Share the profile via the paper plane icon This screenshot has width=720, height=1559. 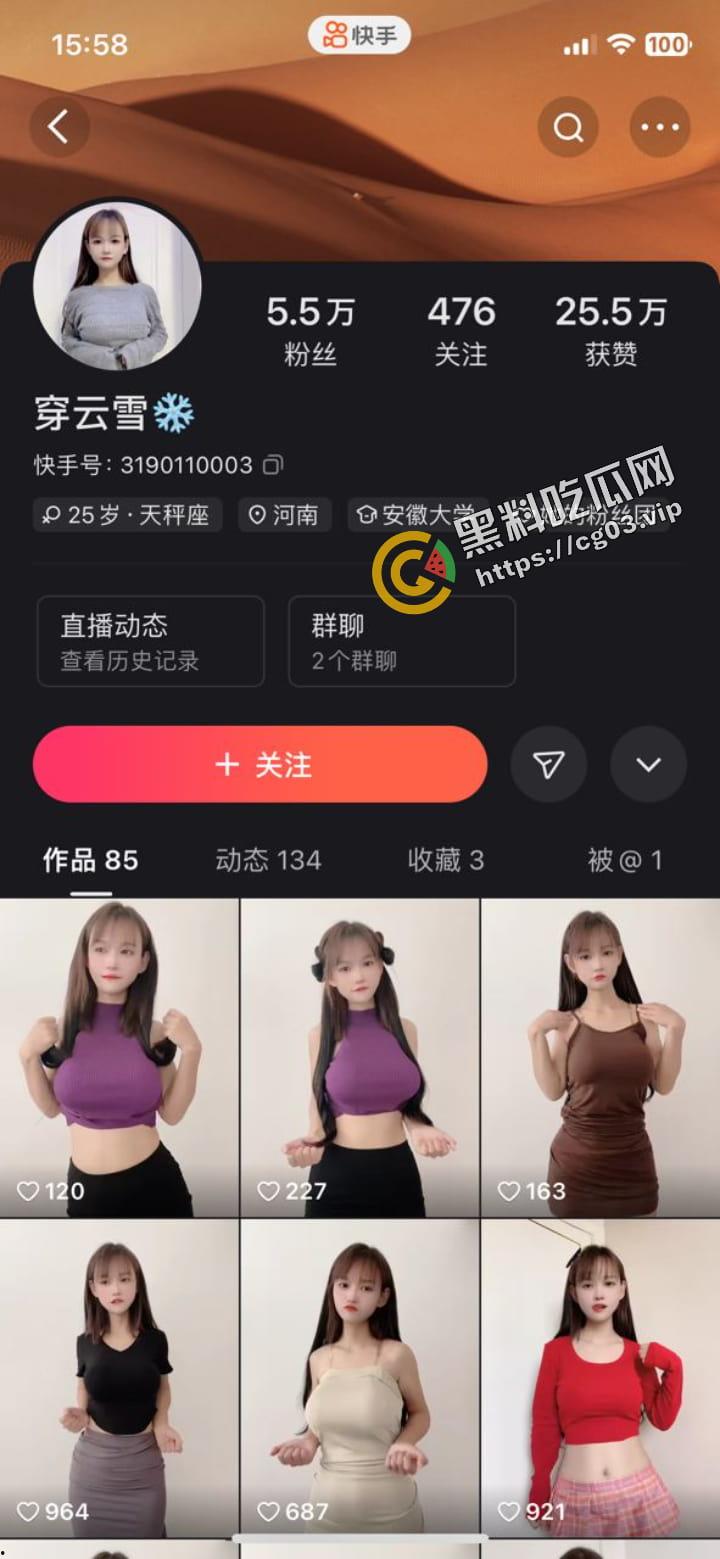tap(548, 764)
